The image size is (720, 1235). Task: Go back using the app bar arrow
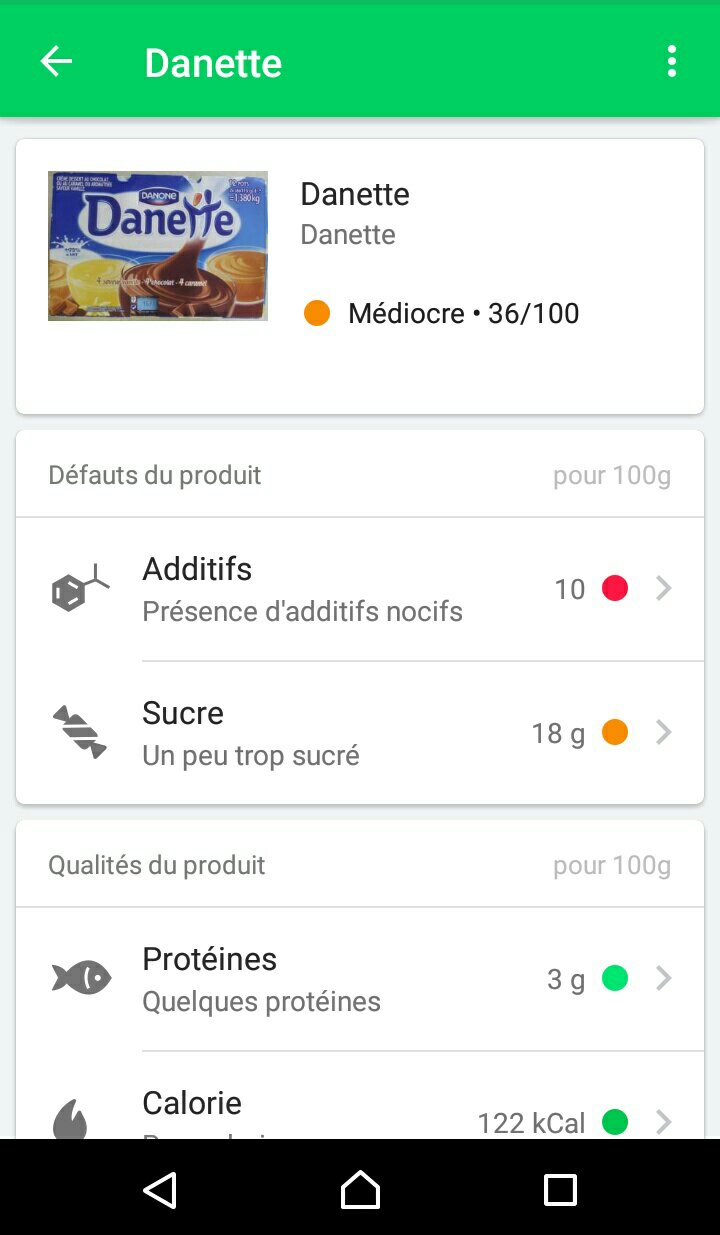[56, 62]
